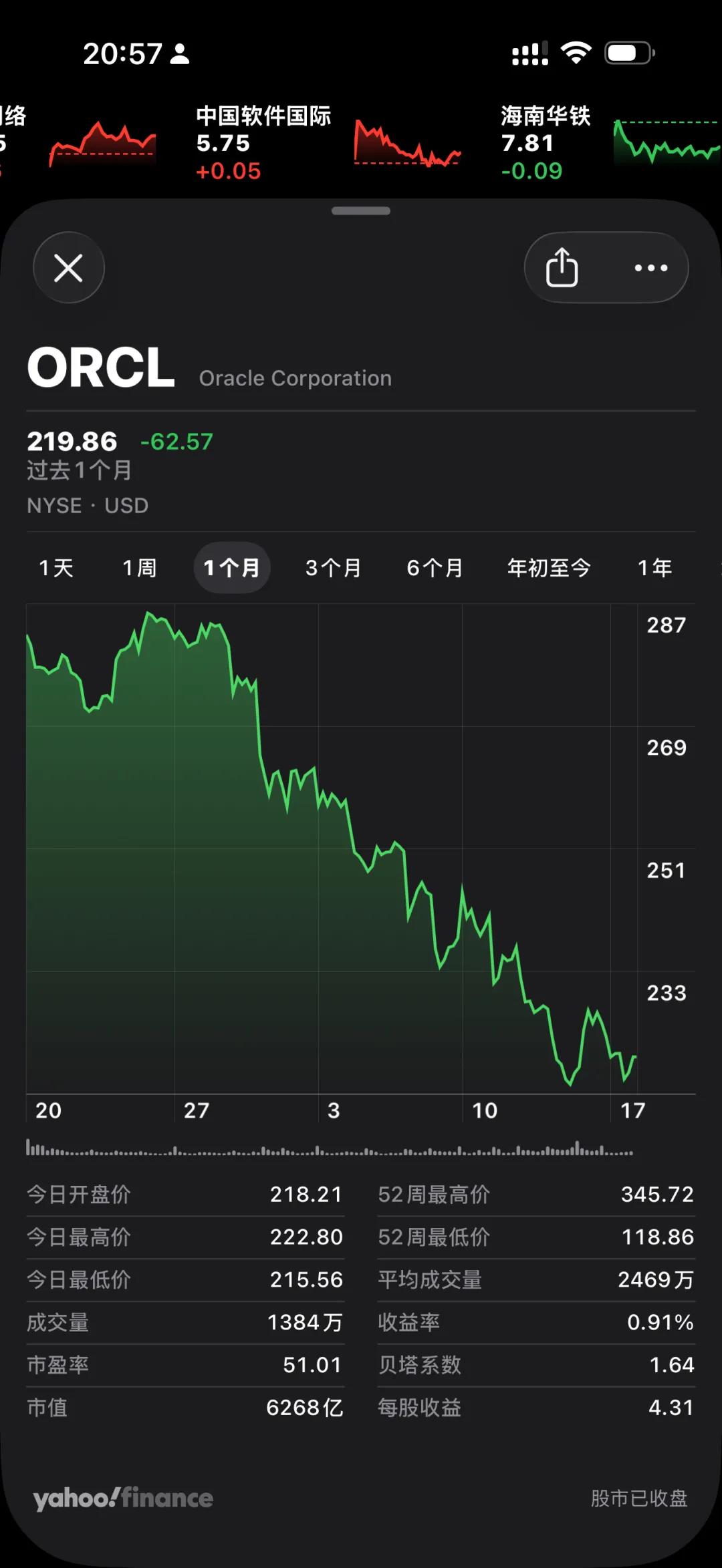Change chart range to 1年
Image resolution: width=722 pixels, height=1568 pixels.
[654, 568]
